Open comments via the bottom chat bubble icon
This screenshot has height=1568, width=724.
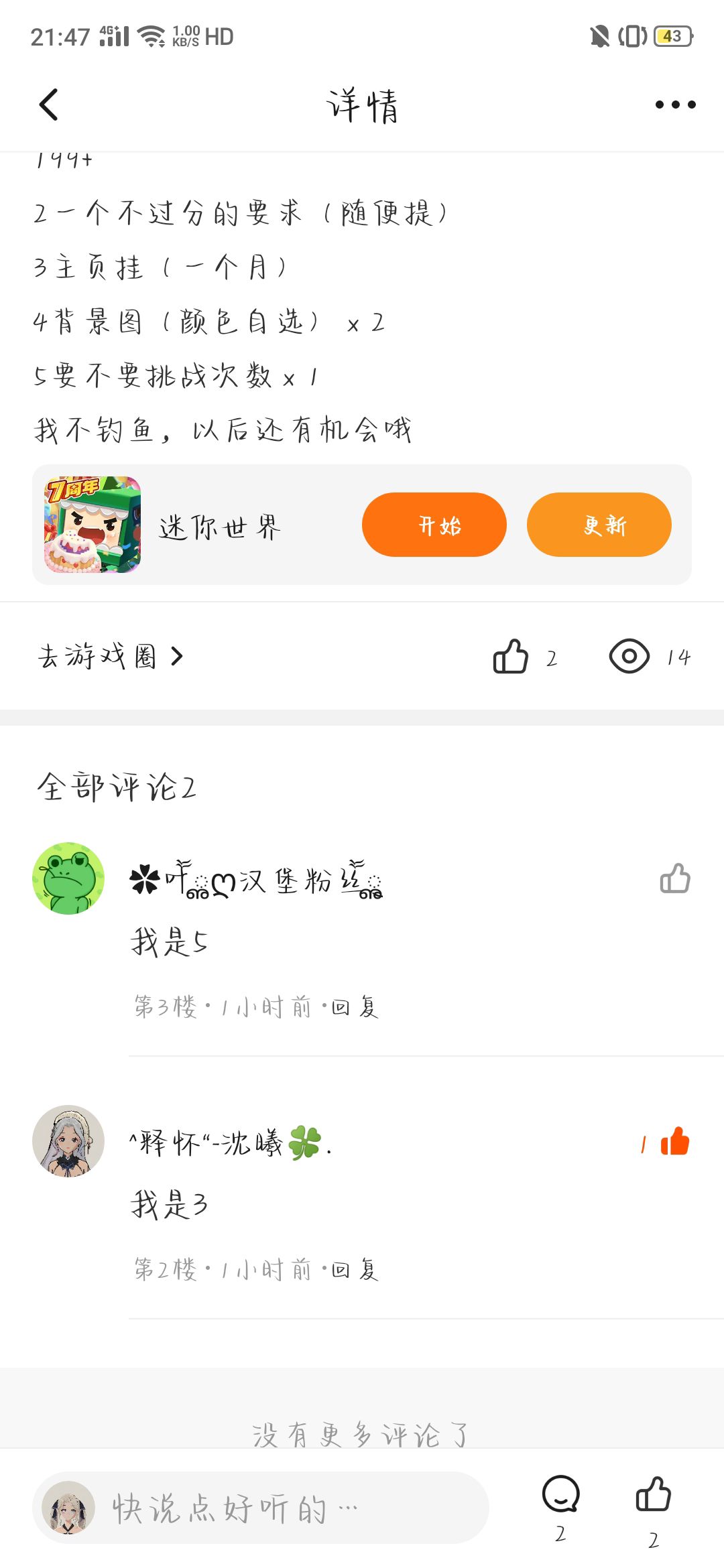click(x=560, y=1494)
